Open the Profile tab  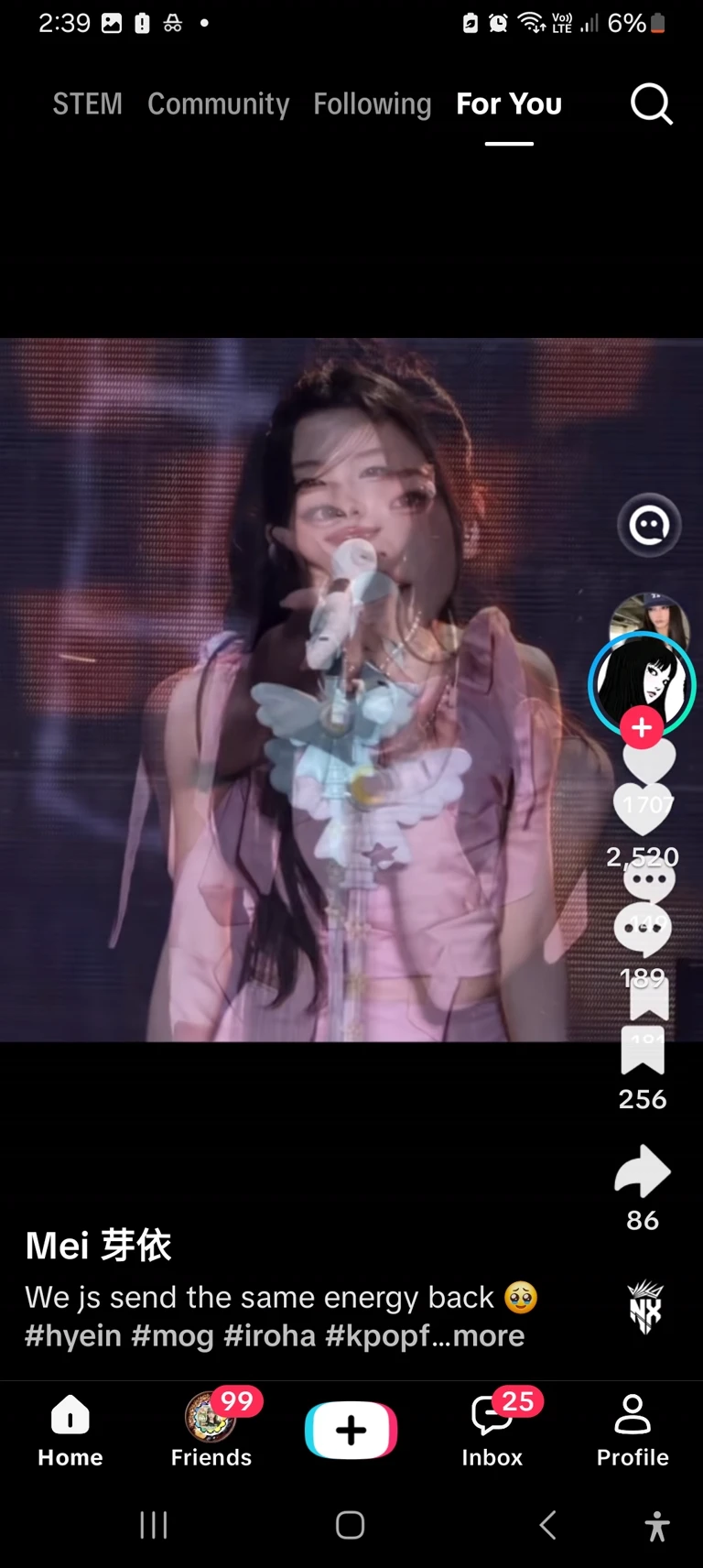click(633, 1431)
